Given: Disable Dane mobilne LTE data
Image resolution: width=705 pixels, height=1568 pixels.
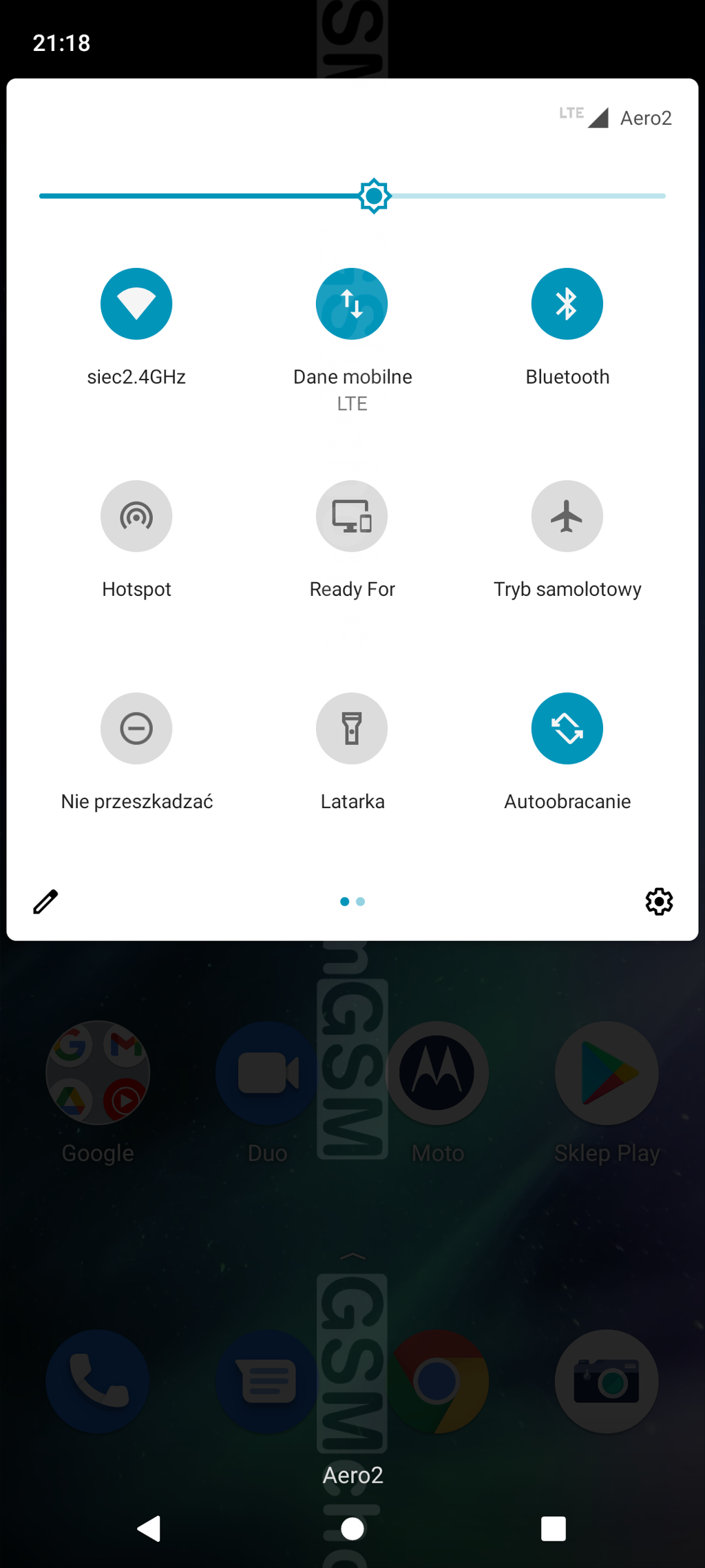Looking at the screenshot, I should tap(352, 304).
